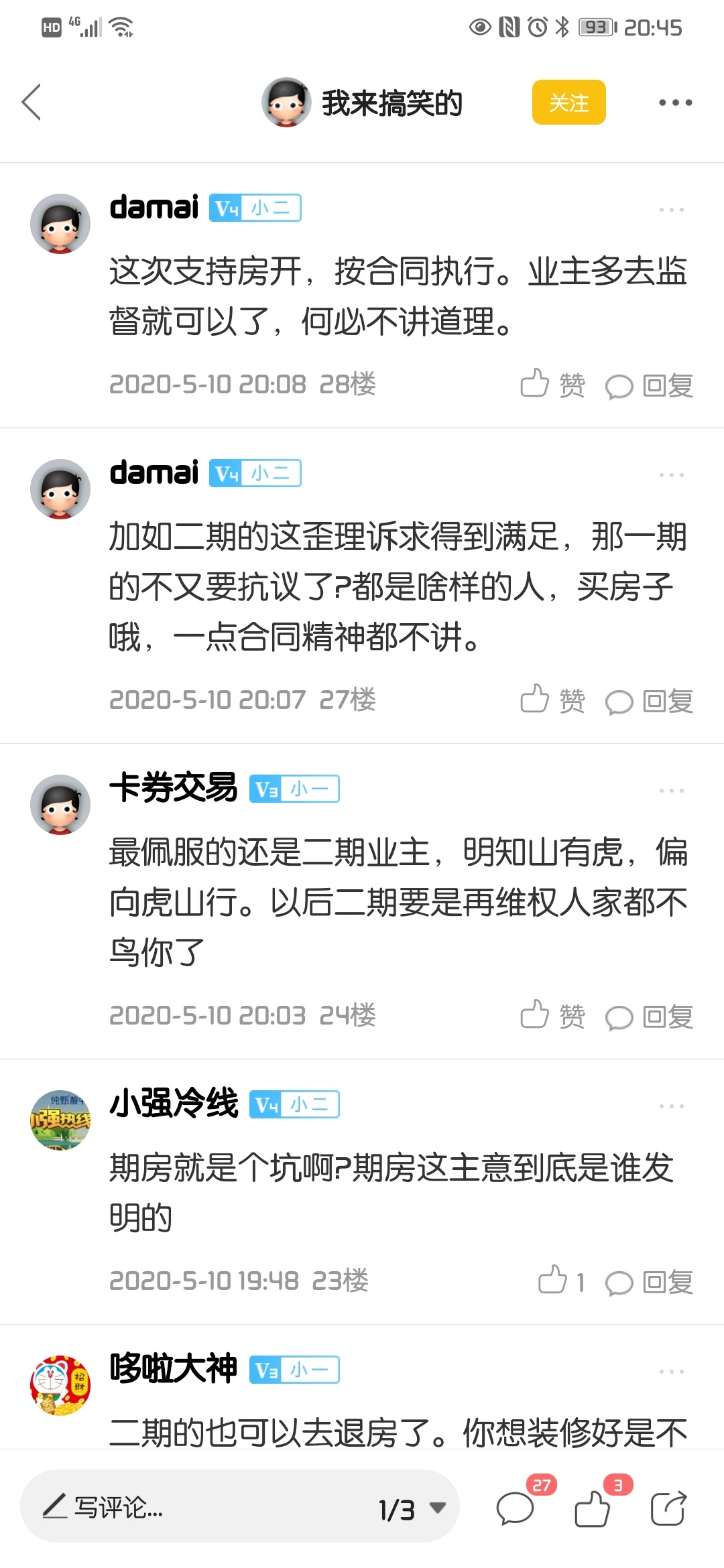Open the header overflow menu

click(674, 103)
